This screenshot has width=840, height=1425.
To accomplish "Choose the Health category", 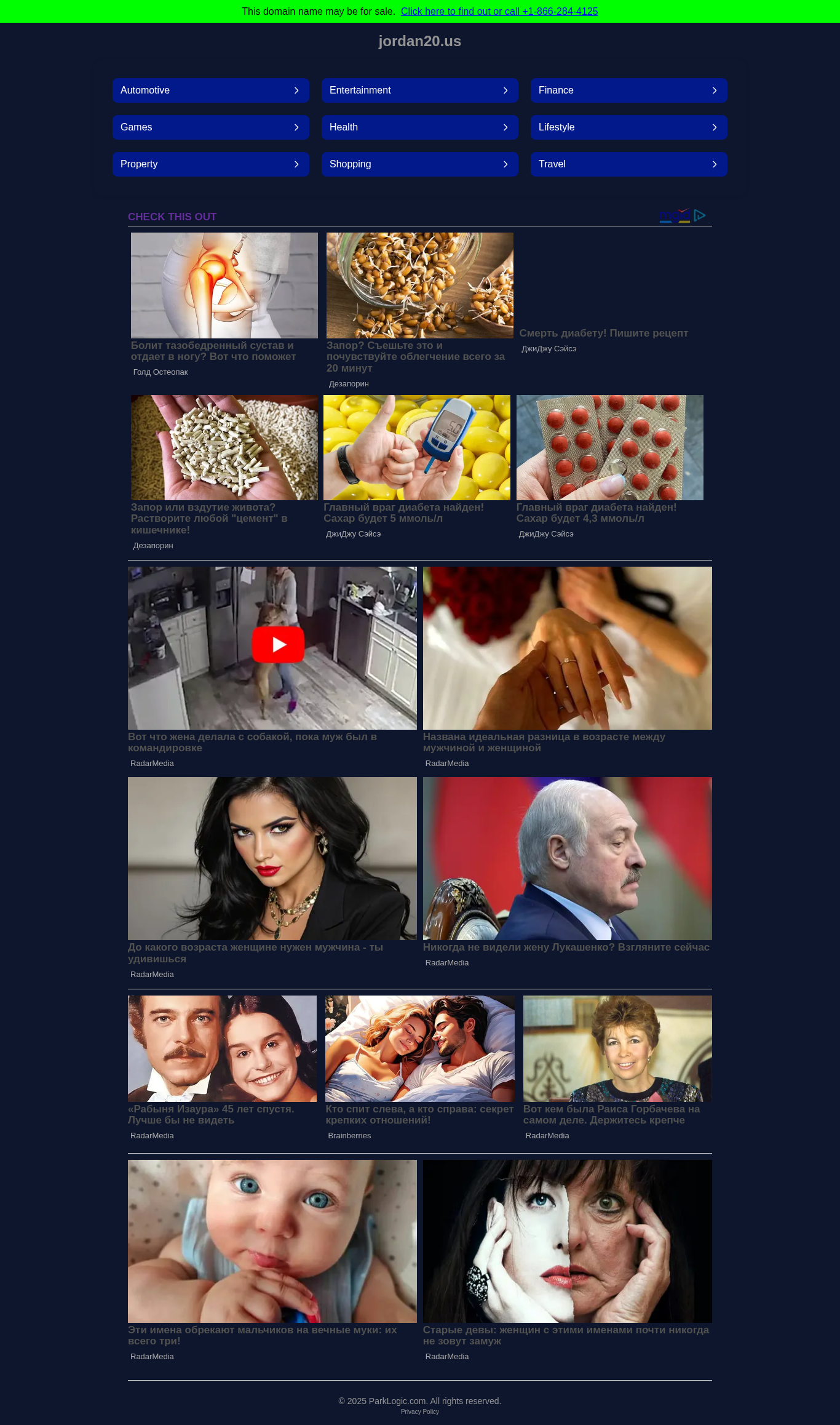I will pyautogui.click(x=420, y=127).
